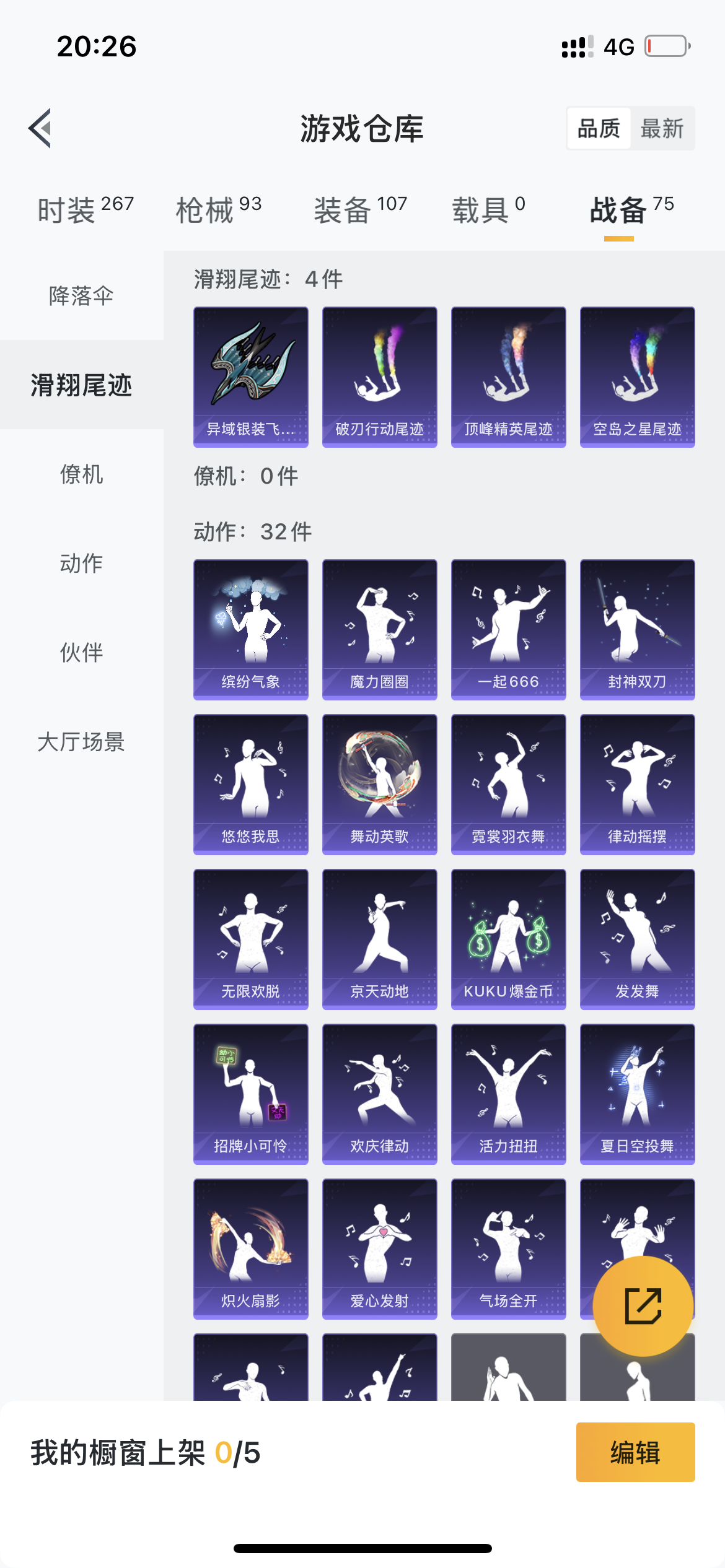Tap the 编辑 button
725x1568 pixels.
(635, 1452)
